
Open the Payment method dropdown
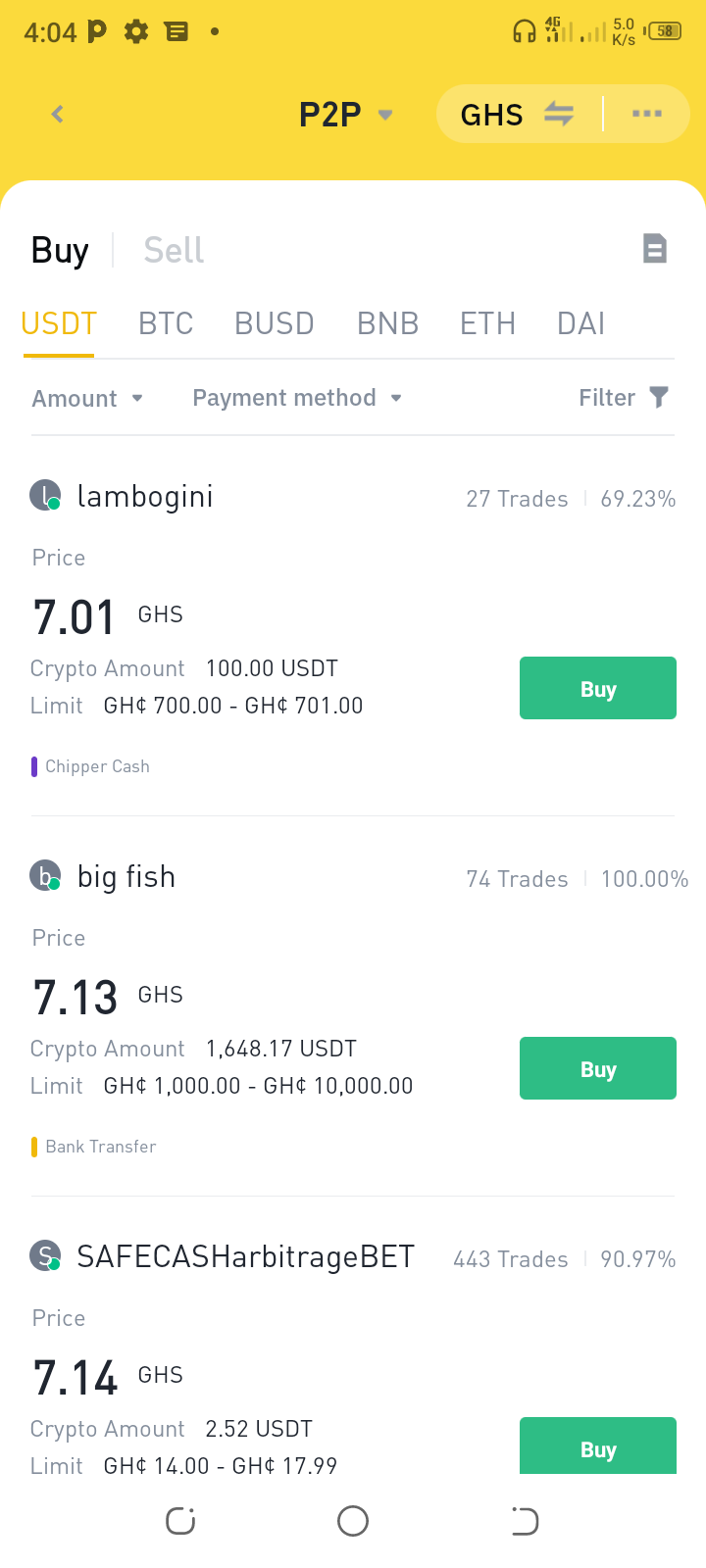pyautogui.click(x=294, y=398)
